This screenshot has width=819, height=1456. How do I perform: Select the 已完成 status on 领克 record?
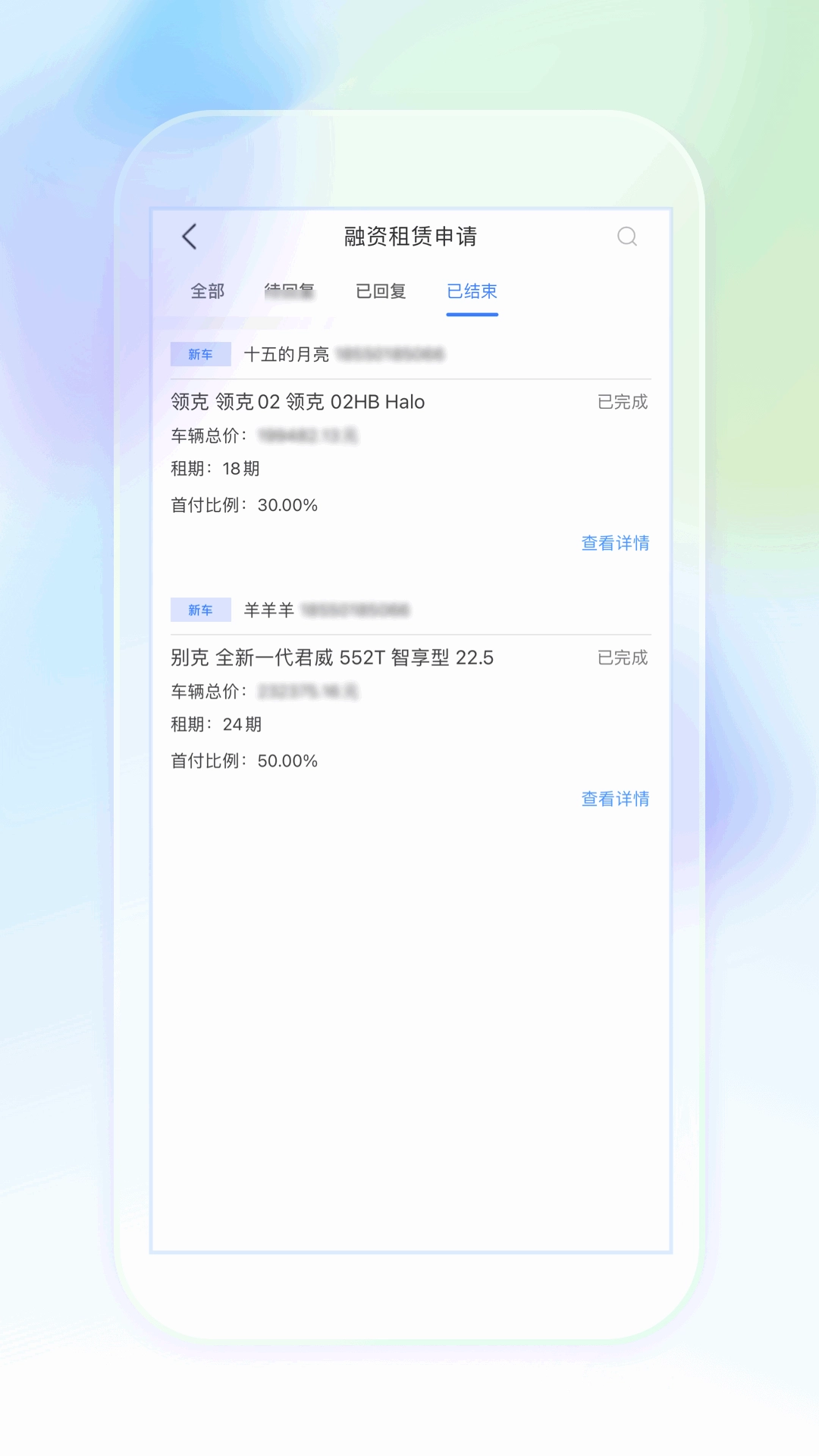coord(621,403)
